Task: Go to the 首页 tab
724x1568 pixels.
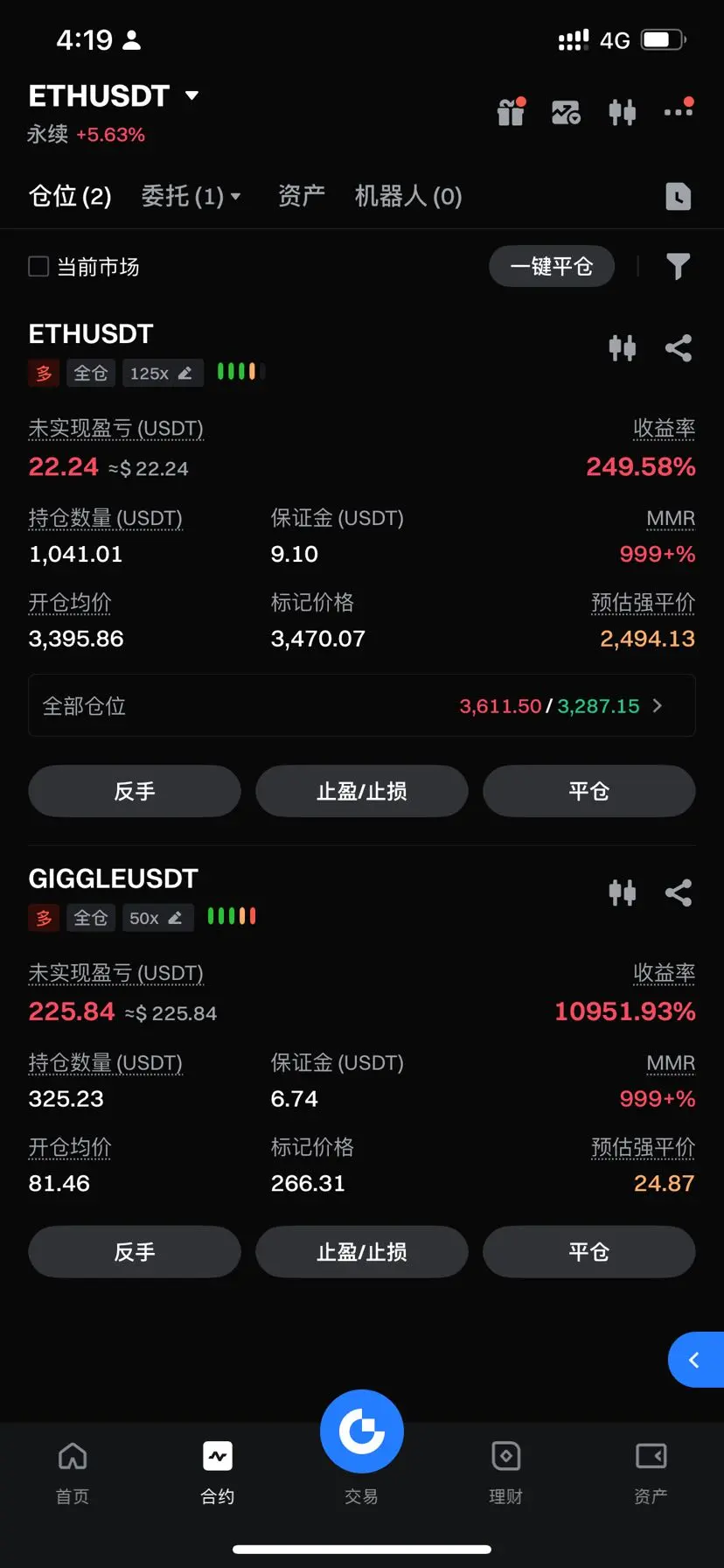Action: click(x=73, y=1472)
